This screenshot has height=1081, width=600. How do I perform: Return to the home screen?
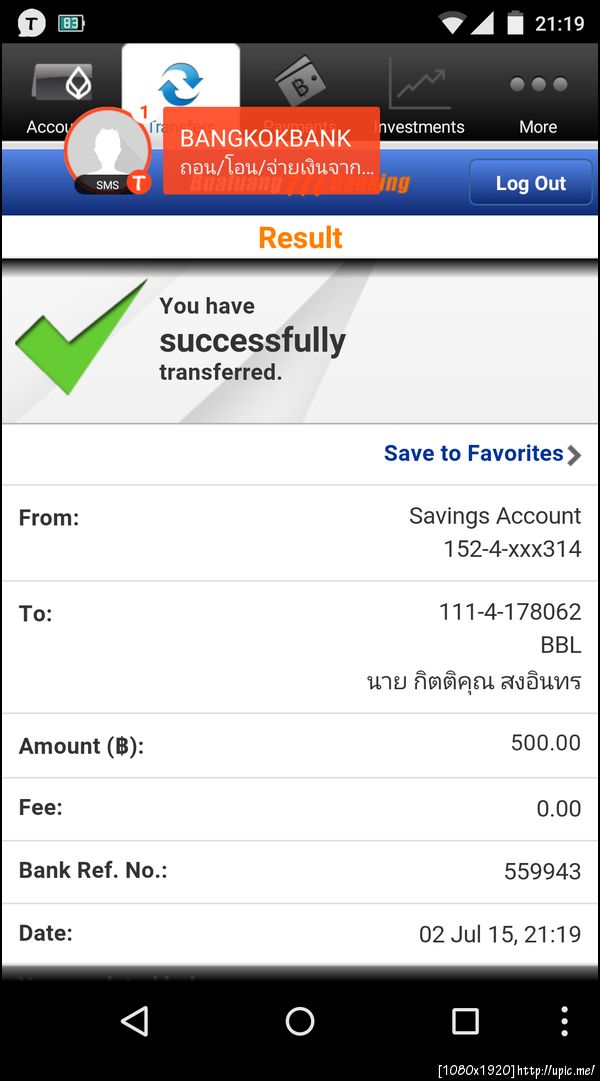click(x=300, y=1021)
